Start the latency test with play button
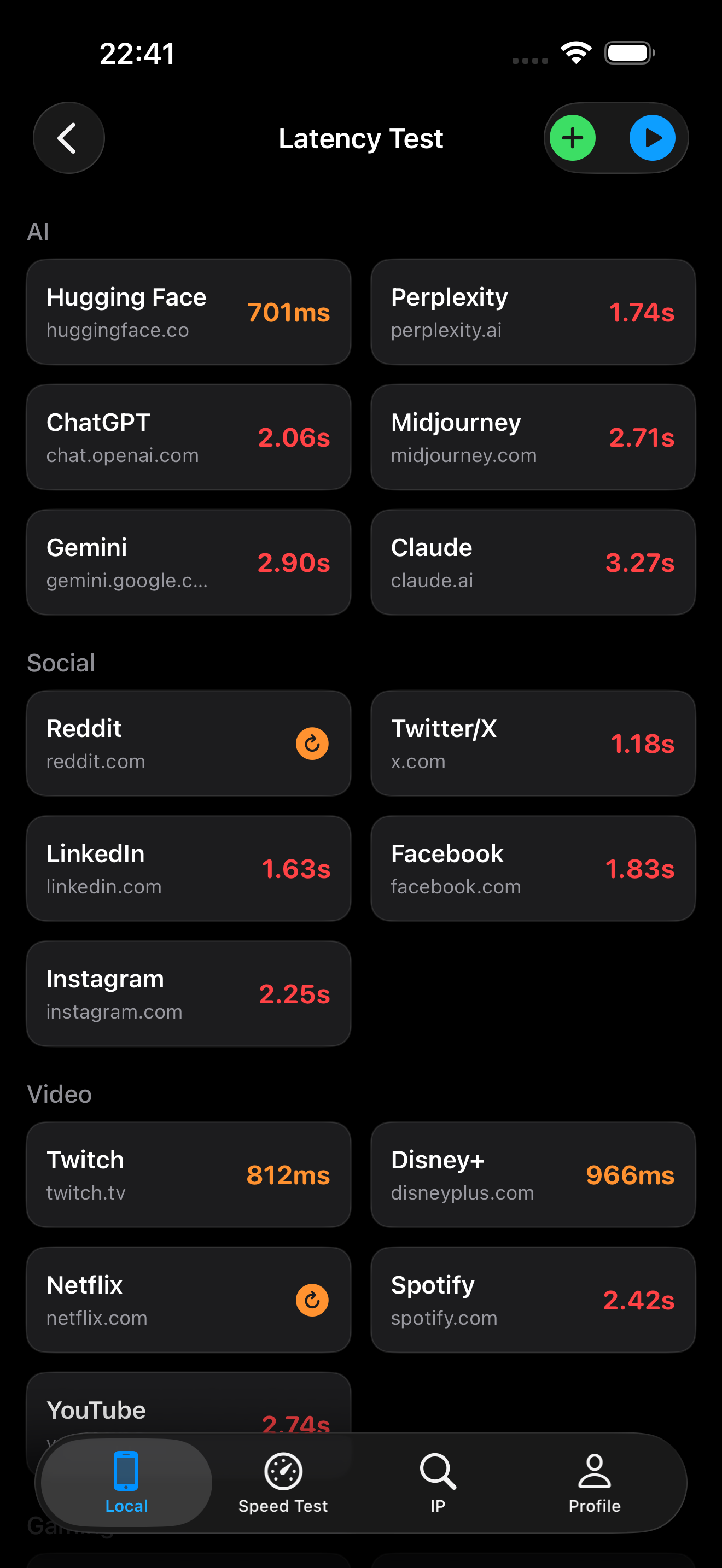Image resolution: width=722 pixels, height=1568 pixels. [652, 138]
